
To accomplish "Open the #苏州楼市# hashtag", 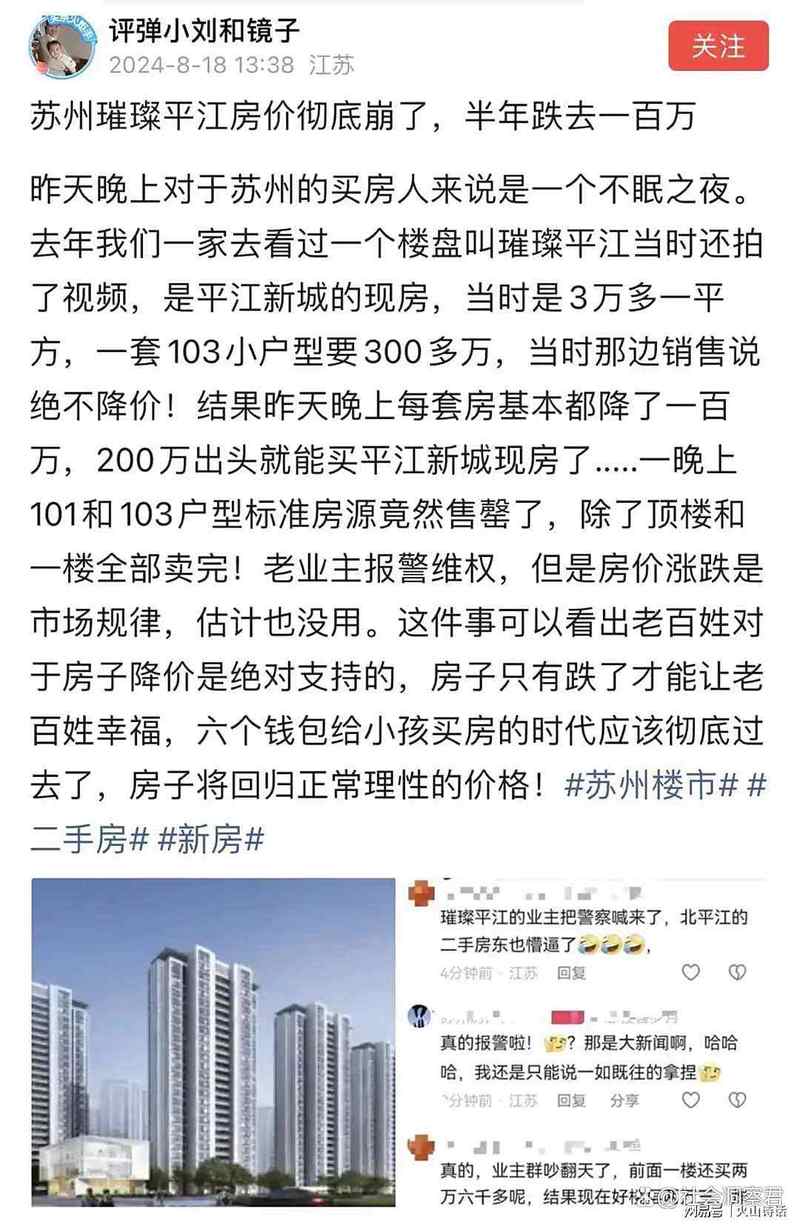I will tap(651, 786).
